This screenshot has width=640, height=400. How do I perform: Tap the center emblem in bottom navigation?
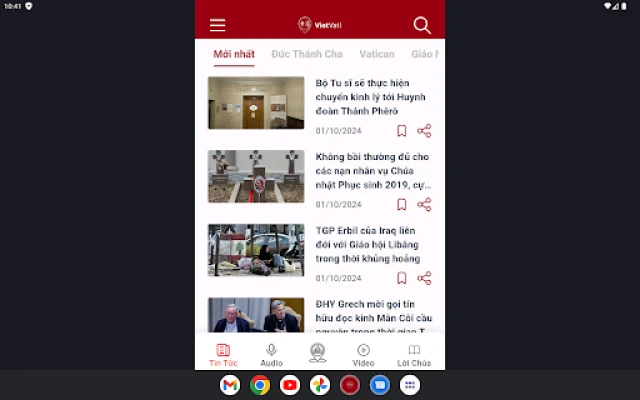318,352
